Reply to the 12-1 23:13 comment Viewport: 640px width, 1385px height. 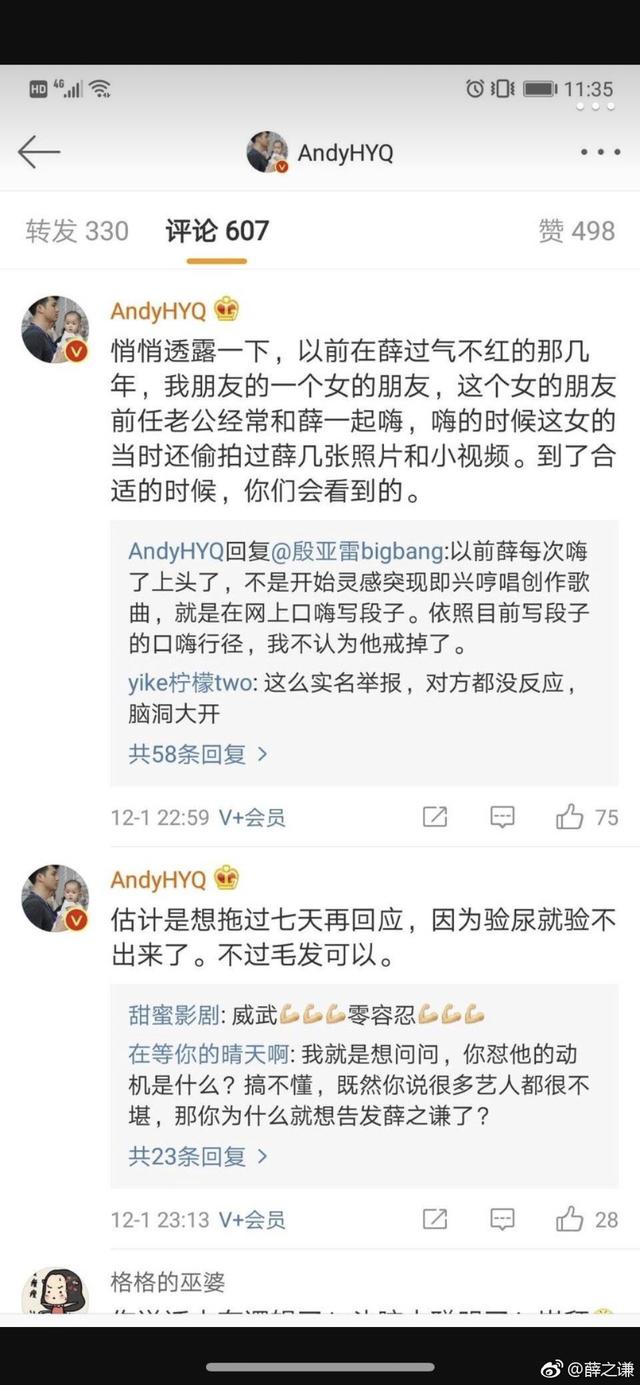click(x=502, y=1219)
